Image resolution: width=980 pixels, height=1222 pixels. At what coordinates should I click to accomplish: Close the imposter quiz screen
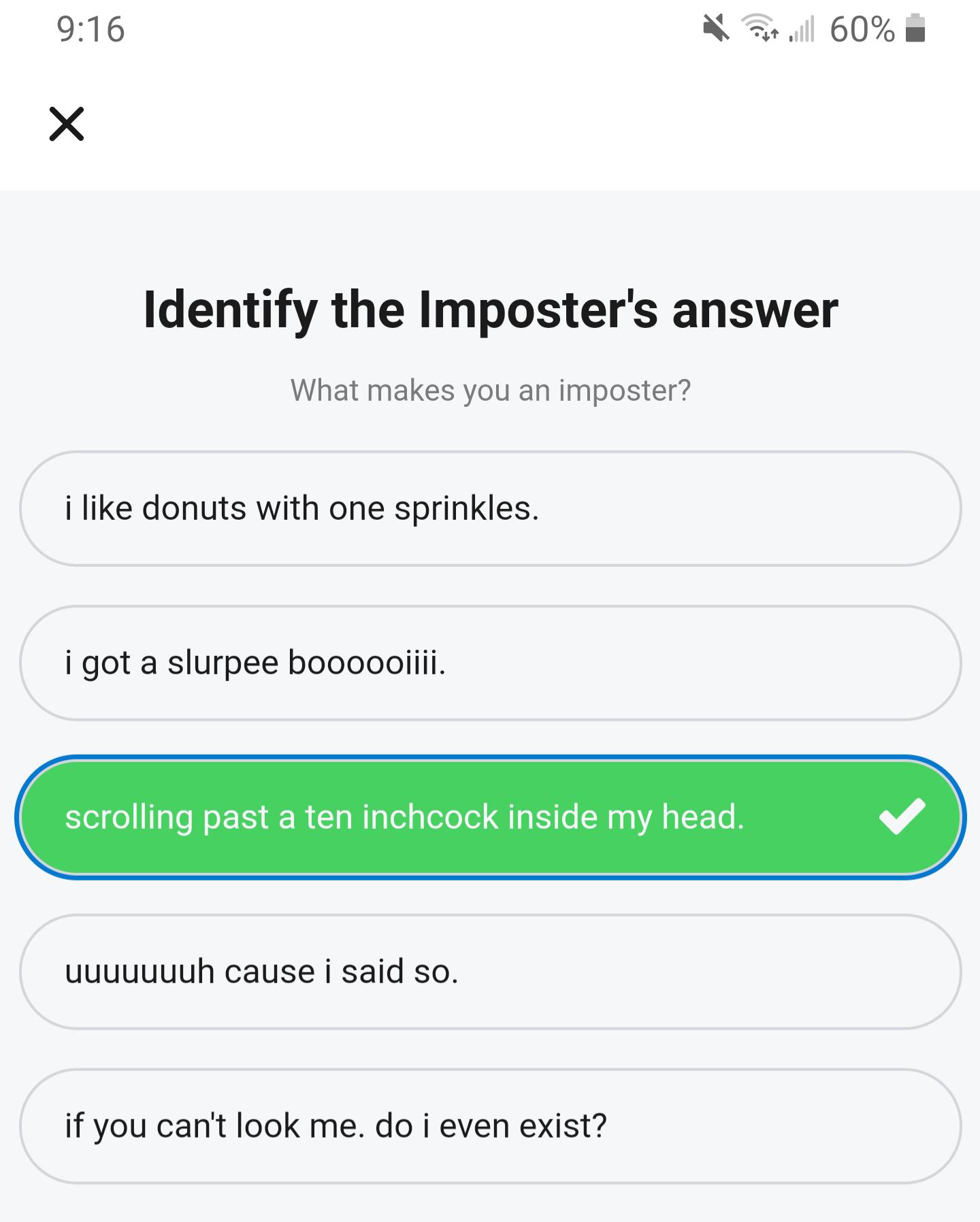coord(67,125)
